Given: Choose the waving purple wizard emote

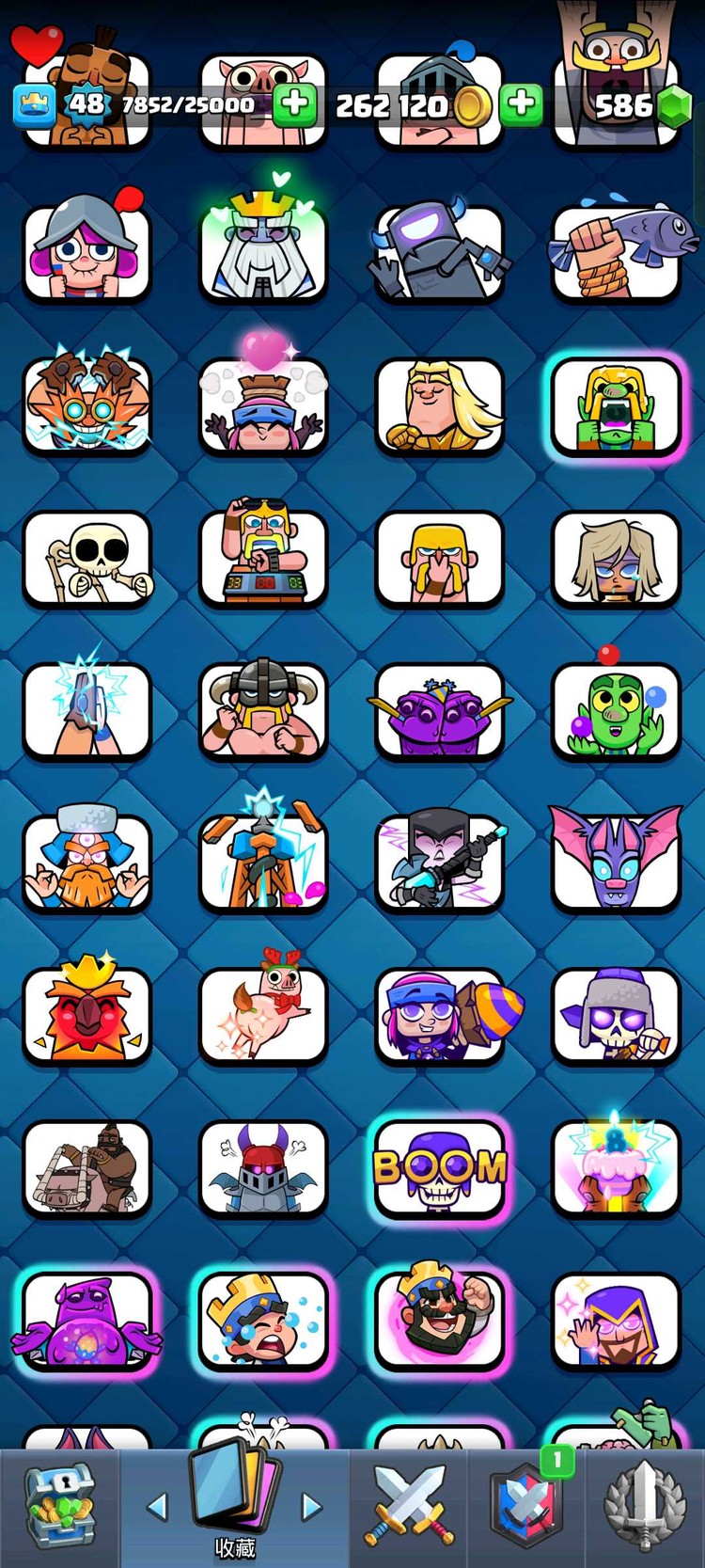Looking at the screenshot, I should click(x=616, y=1322).
